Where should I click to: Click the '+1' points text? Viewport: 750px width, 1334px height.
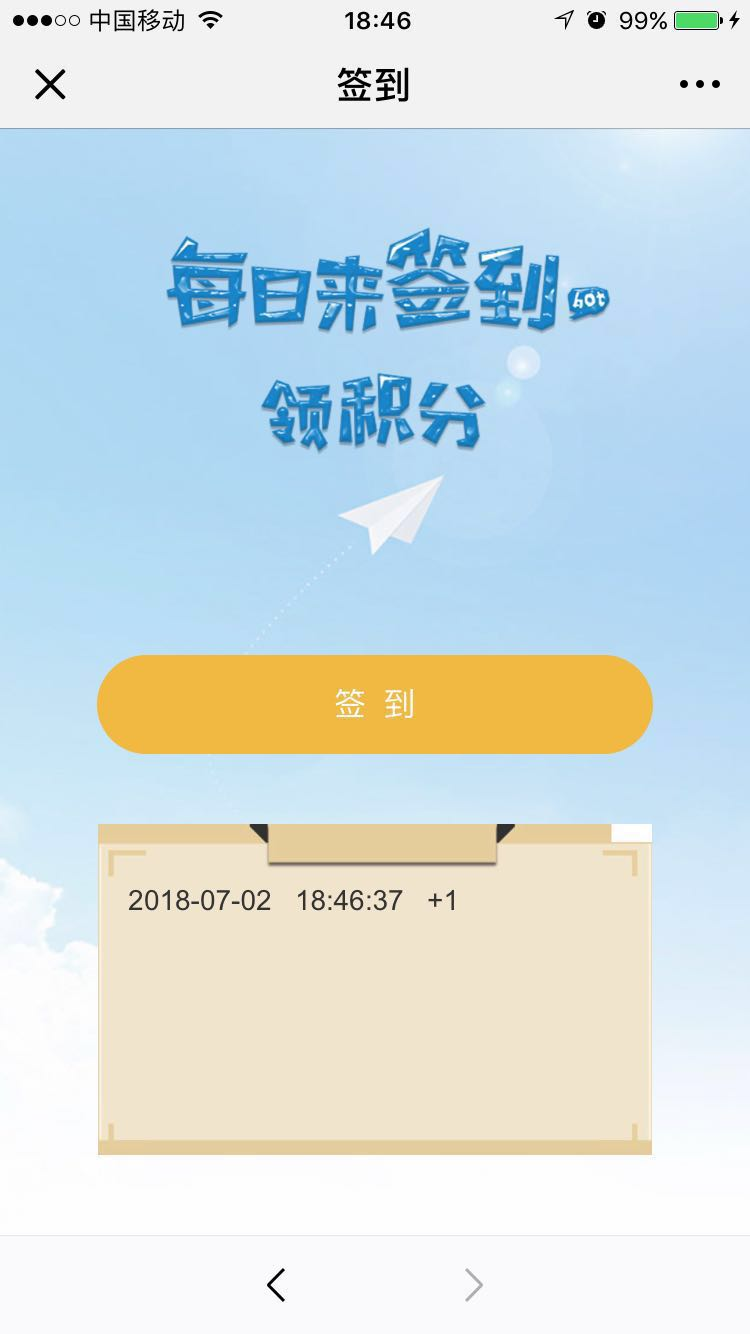[440, 900]
